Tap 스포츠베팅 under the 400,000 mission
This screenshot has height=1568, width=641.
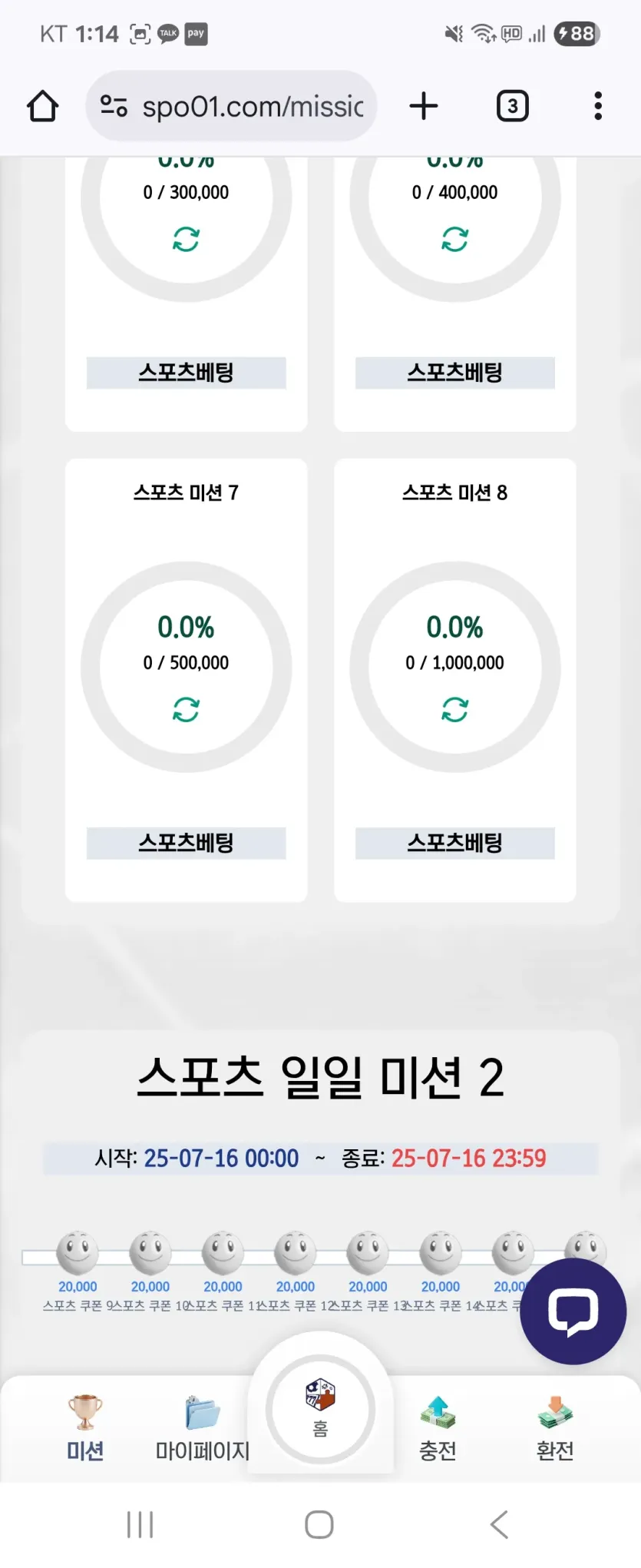click(x=454, y=373)
